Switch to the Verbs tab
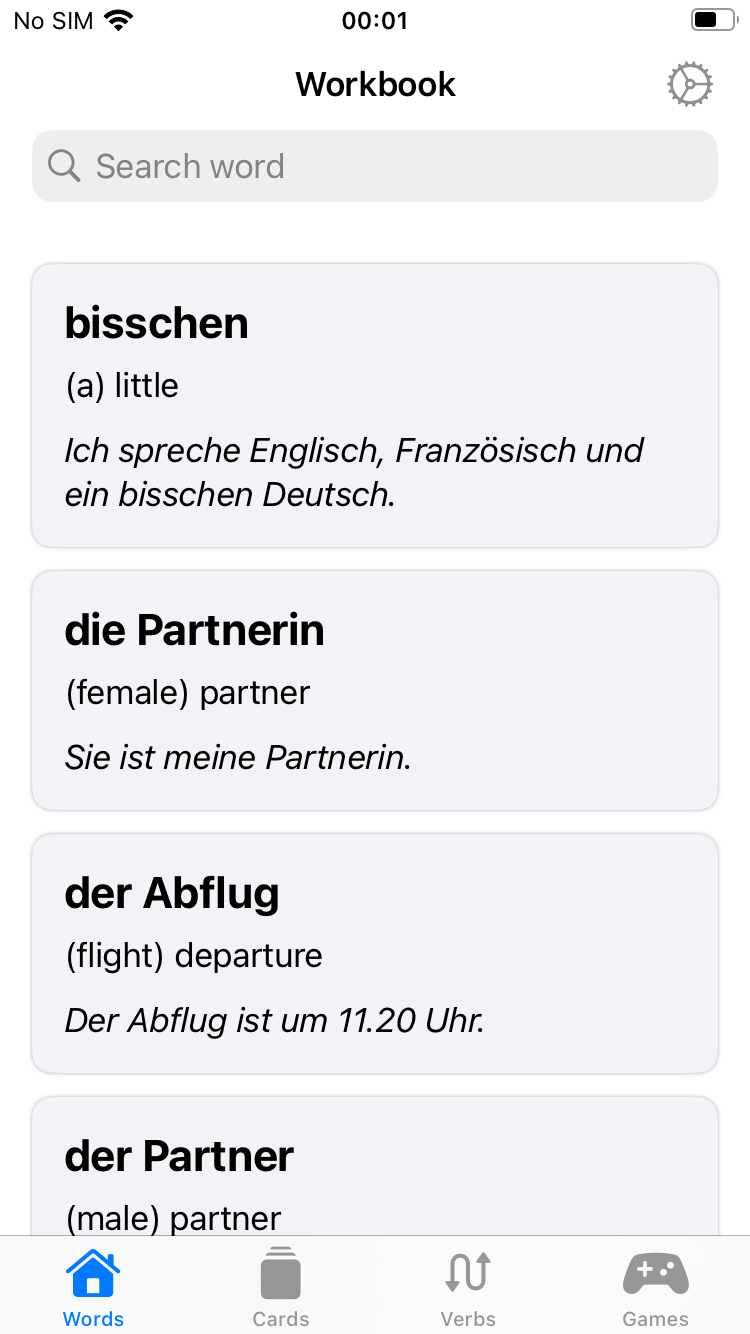This screenshot has width=750, height=1334. pos(467,1285)
